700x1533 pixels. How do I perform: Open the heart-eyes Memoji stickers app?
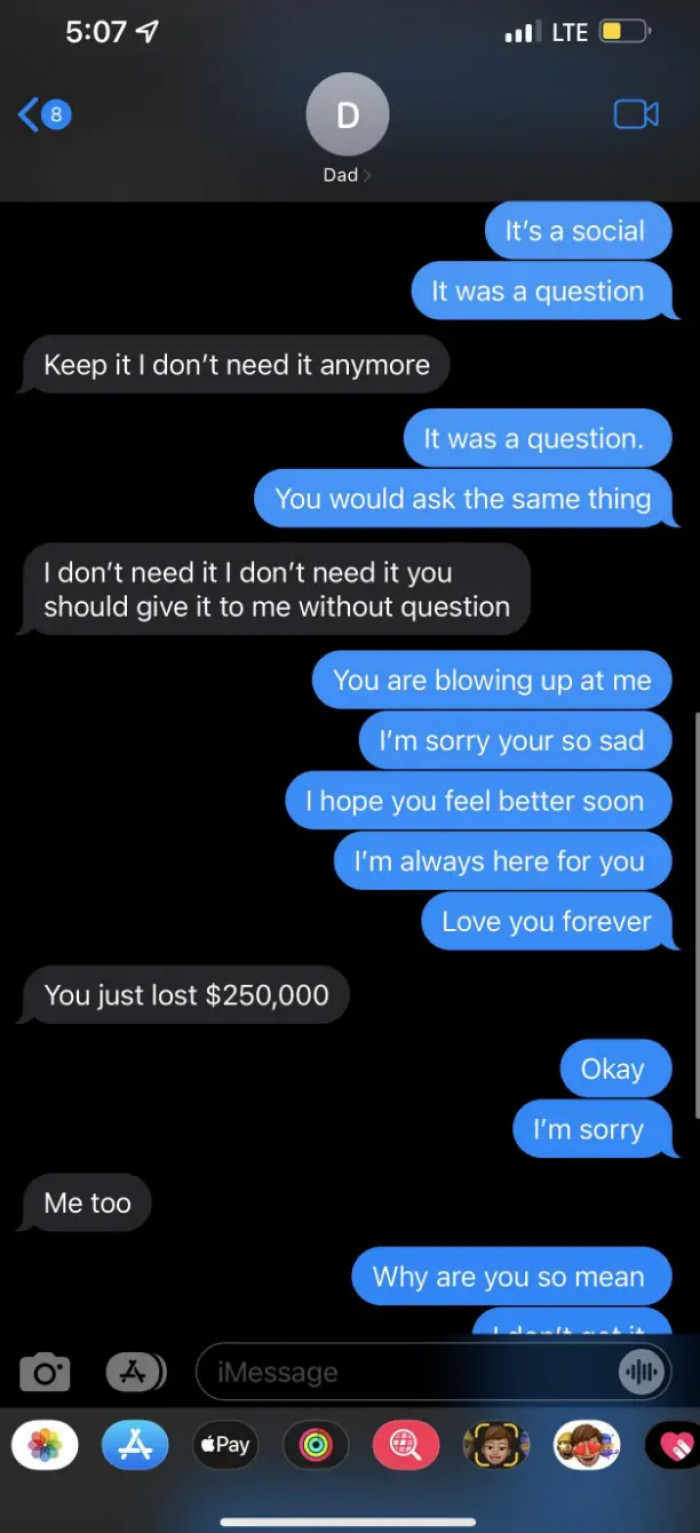point(586,1445)
